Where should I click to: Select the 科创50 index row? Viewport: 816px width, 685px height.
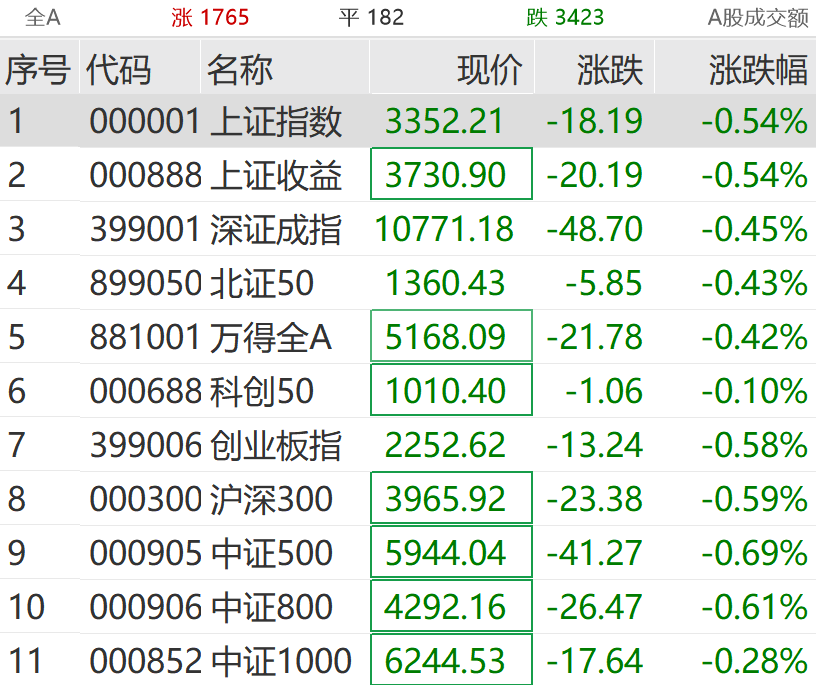(262, 391)
